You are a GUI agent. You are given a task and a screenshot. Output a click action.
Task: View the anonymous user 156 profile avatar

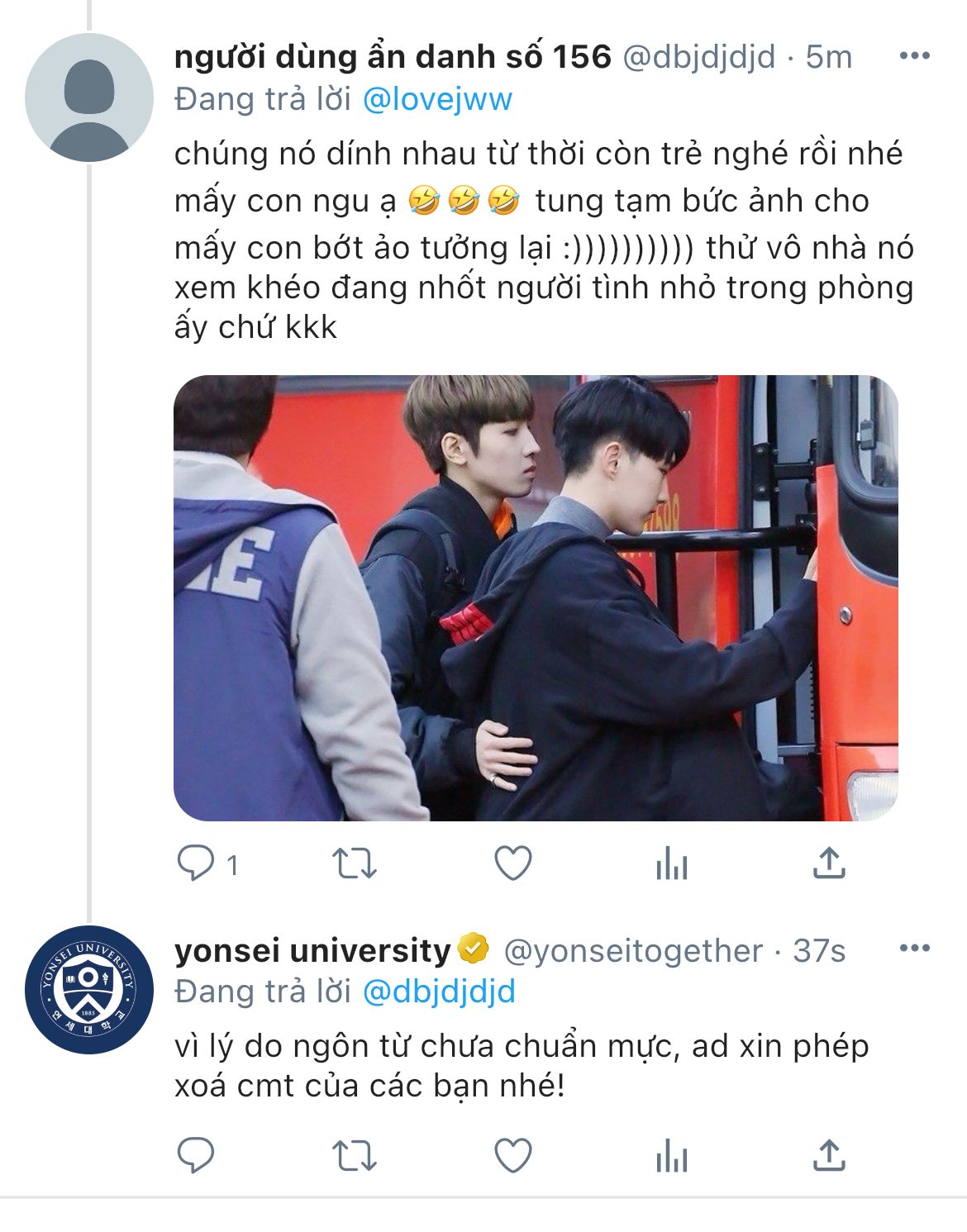pos(89,98)
